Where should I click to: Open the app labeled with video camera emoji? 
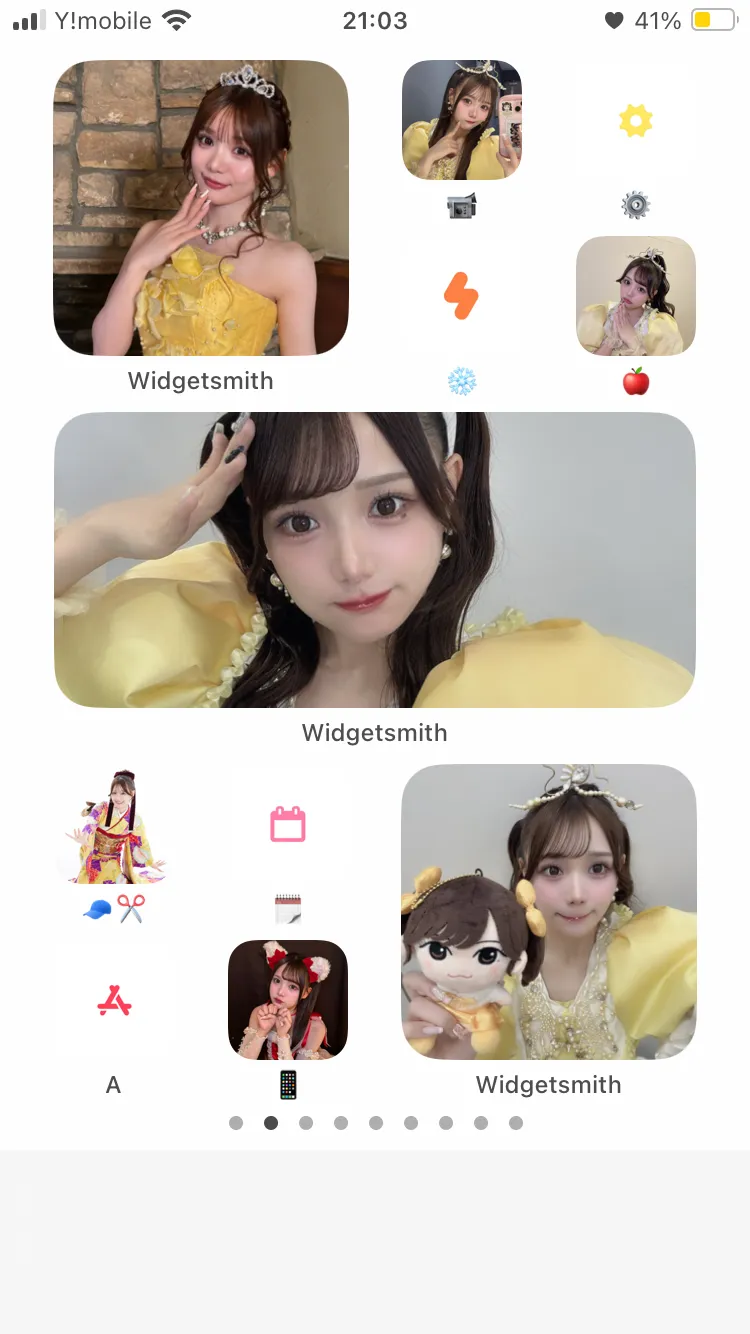[462, 120]
